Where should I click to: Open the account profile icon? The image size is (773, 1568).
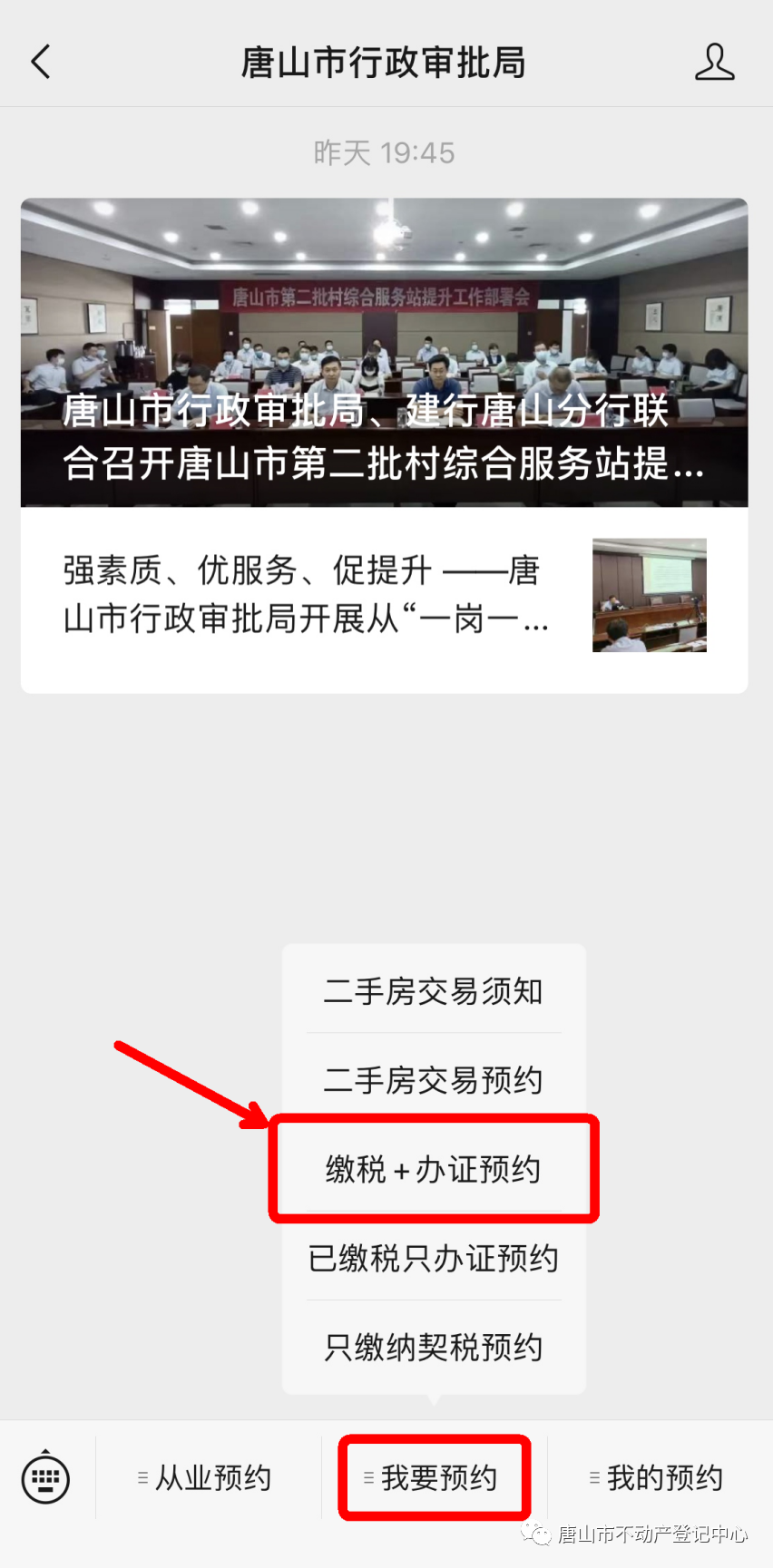pyautogui.click(x=714, y=63)
